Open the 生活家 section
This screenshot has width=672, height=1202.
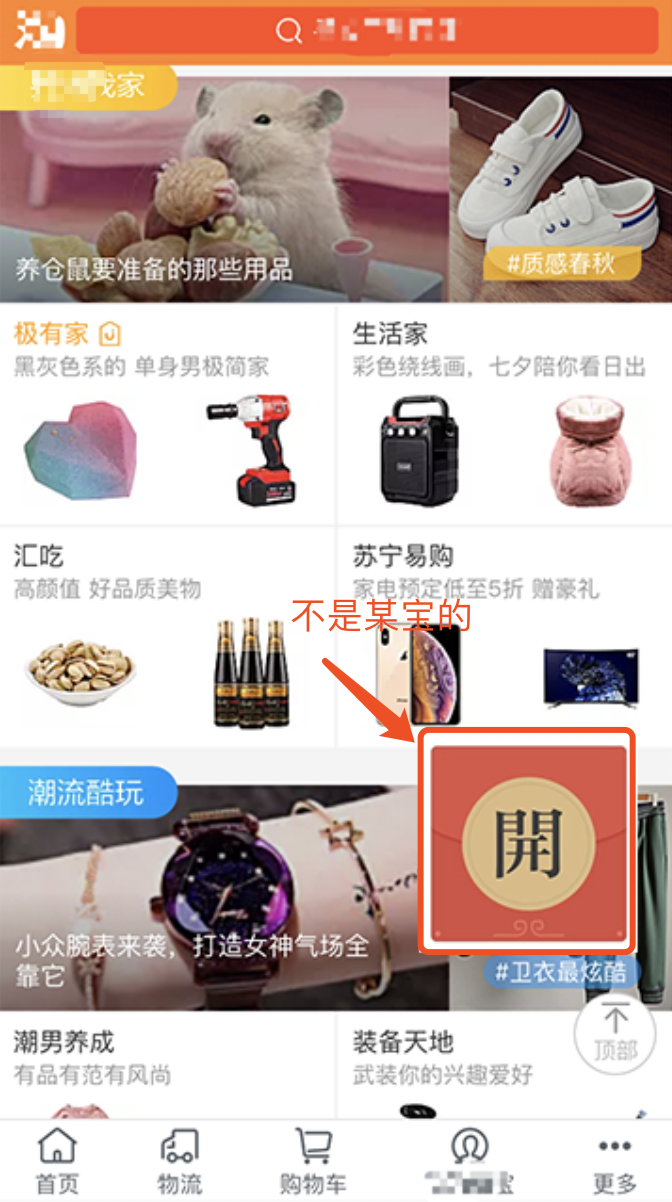505,415
